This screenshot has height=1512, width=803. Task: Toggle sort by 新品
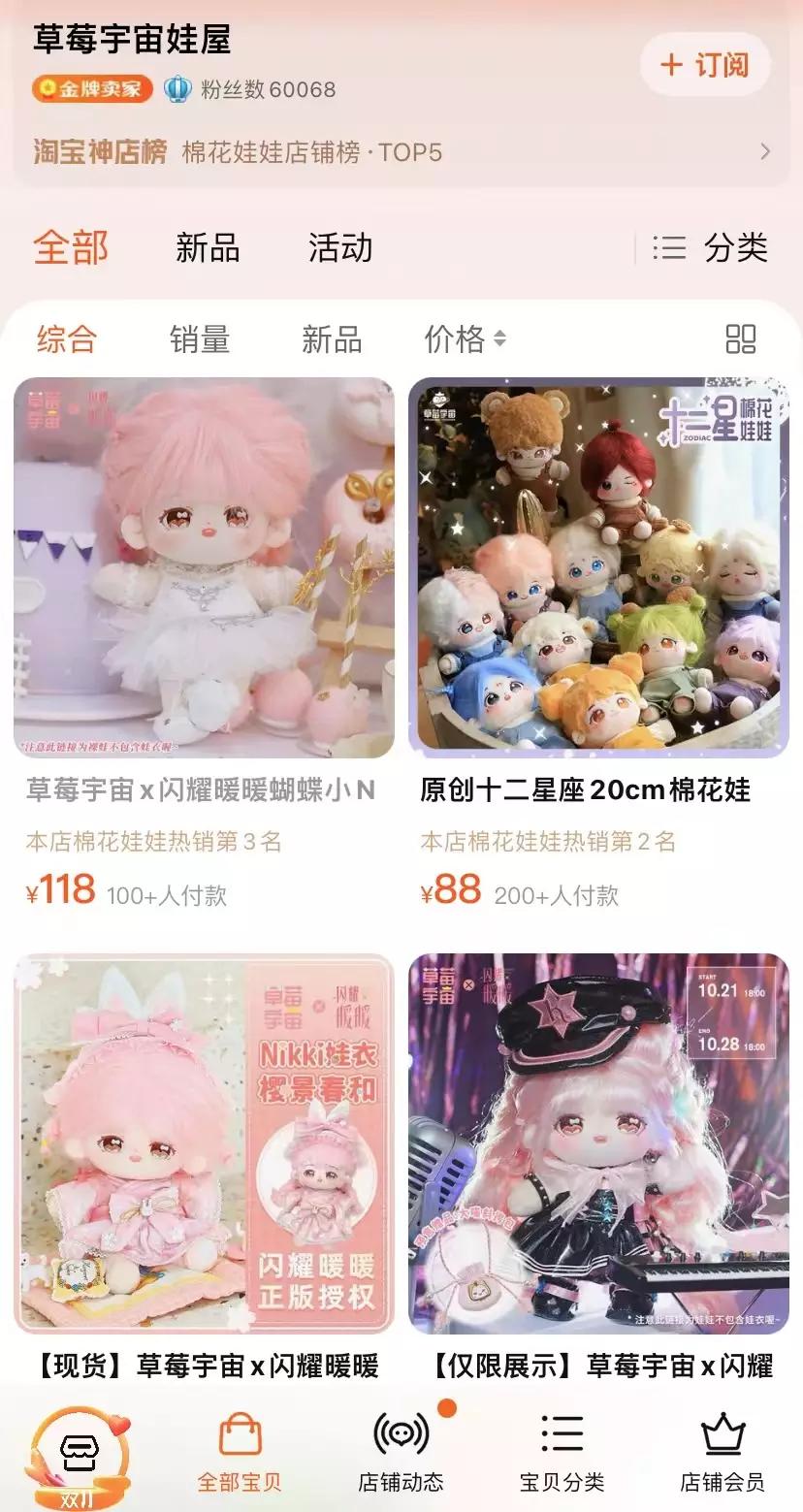[x=333, y=339]
